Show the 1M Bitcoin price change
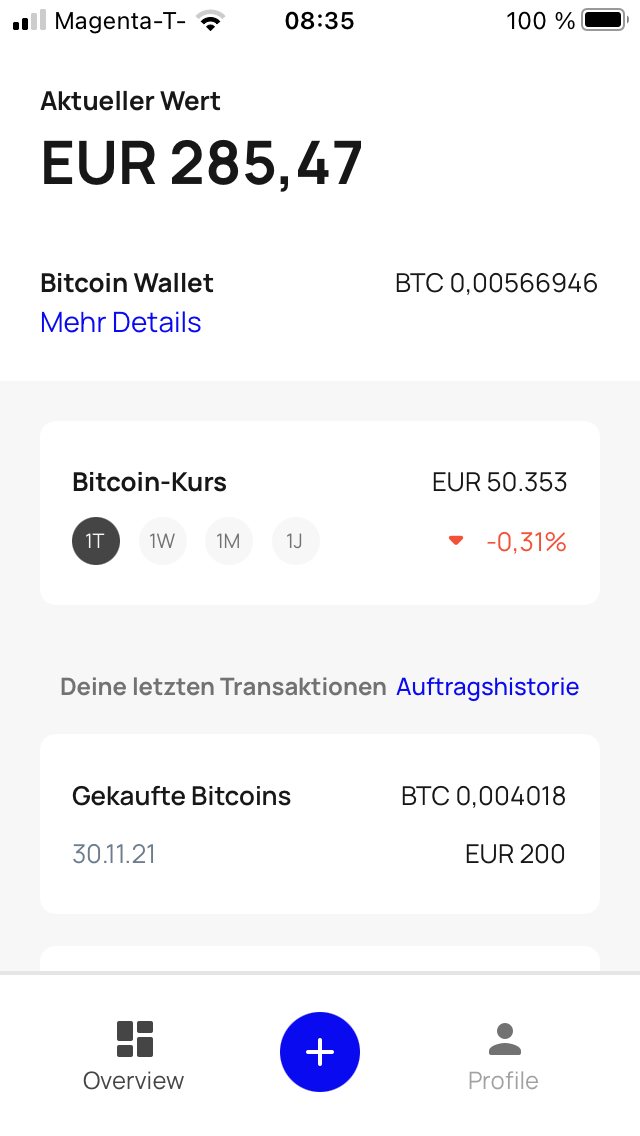 pyautogui.click(x=229, y=542)
